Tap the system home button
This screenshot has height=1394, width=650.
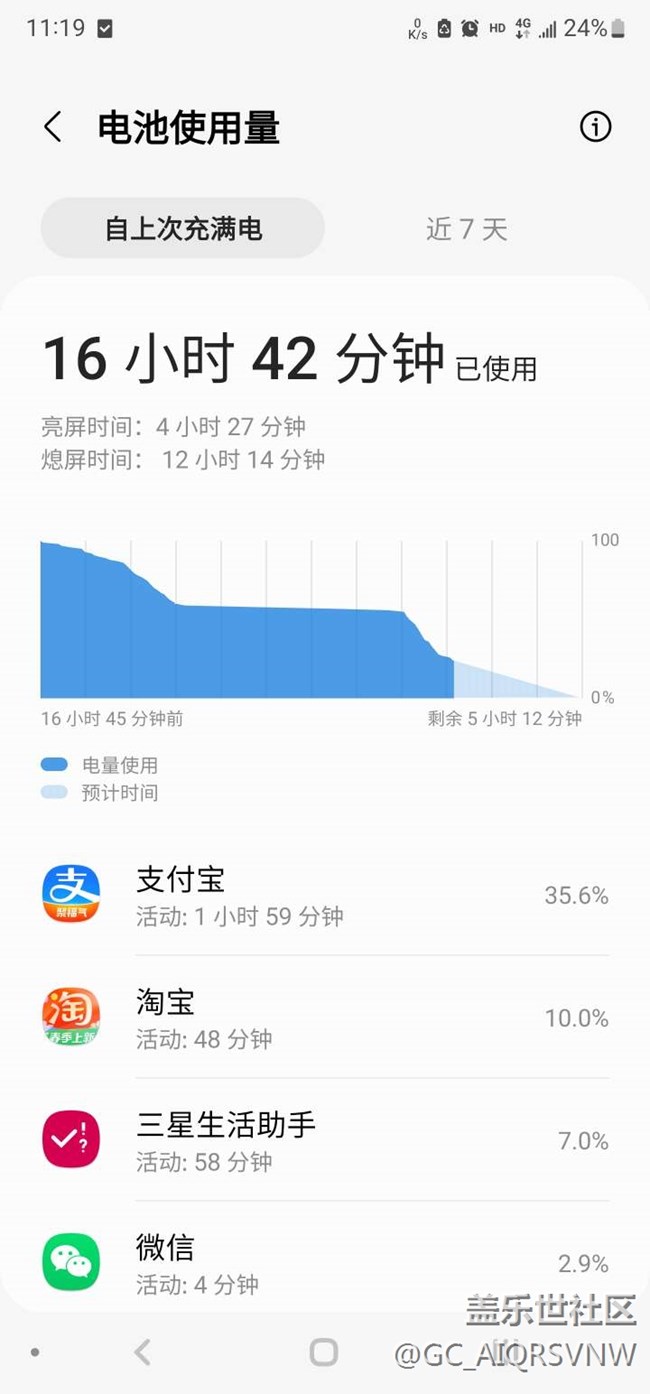click(x=324, y=1353)
